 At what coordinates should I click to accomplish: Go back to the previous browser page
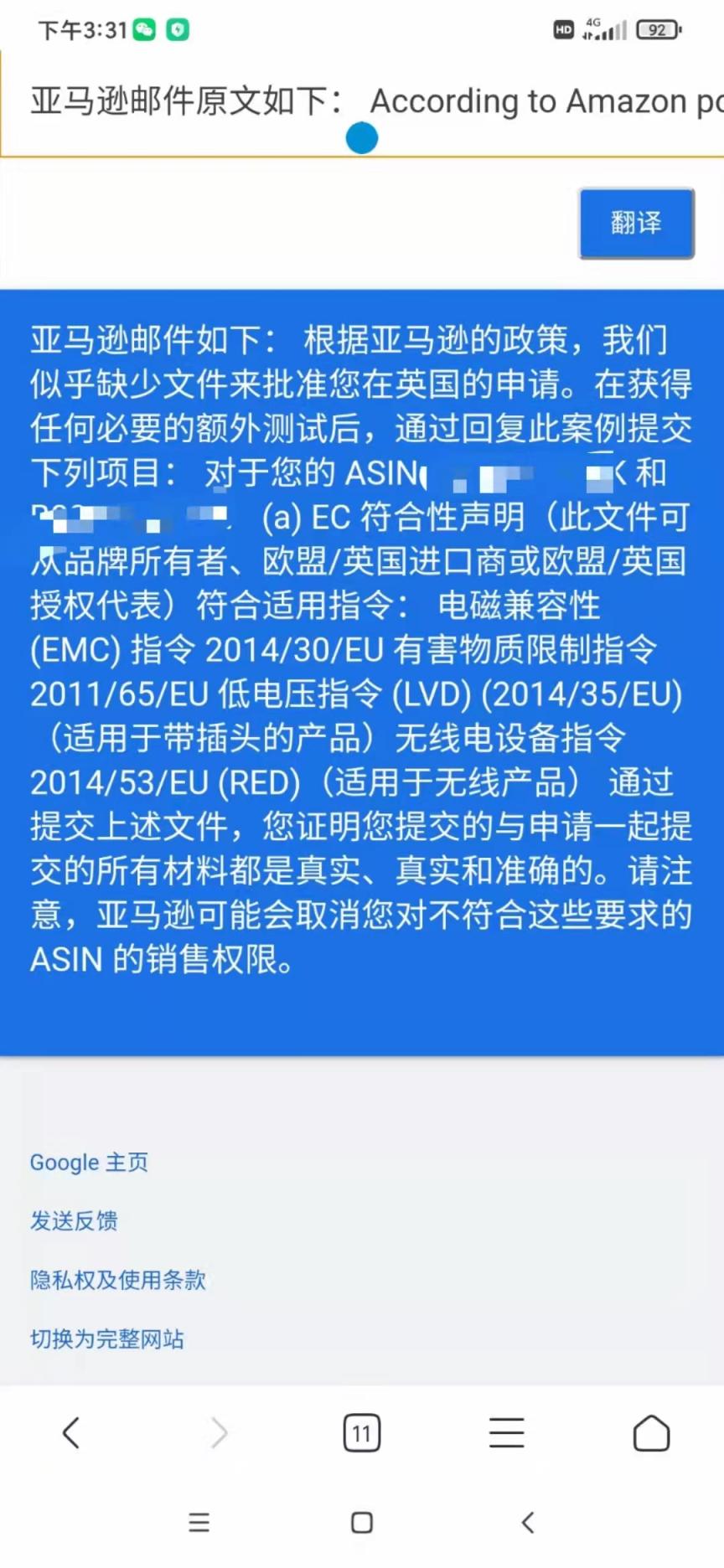(71, 1433)
